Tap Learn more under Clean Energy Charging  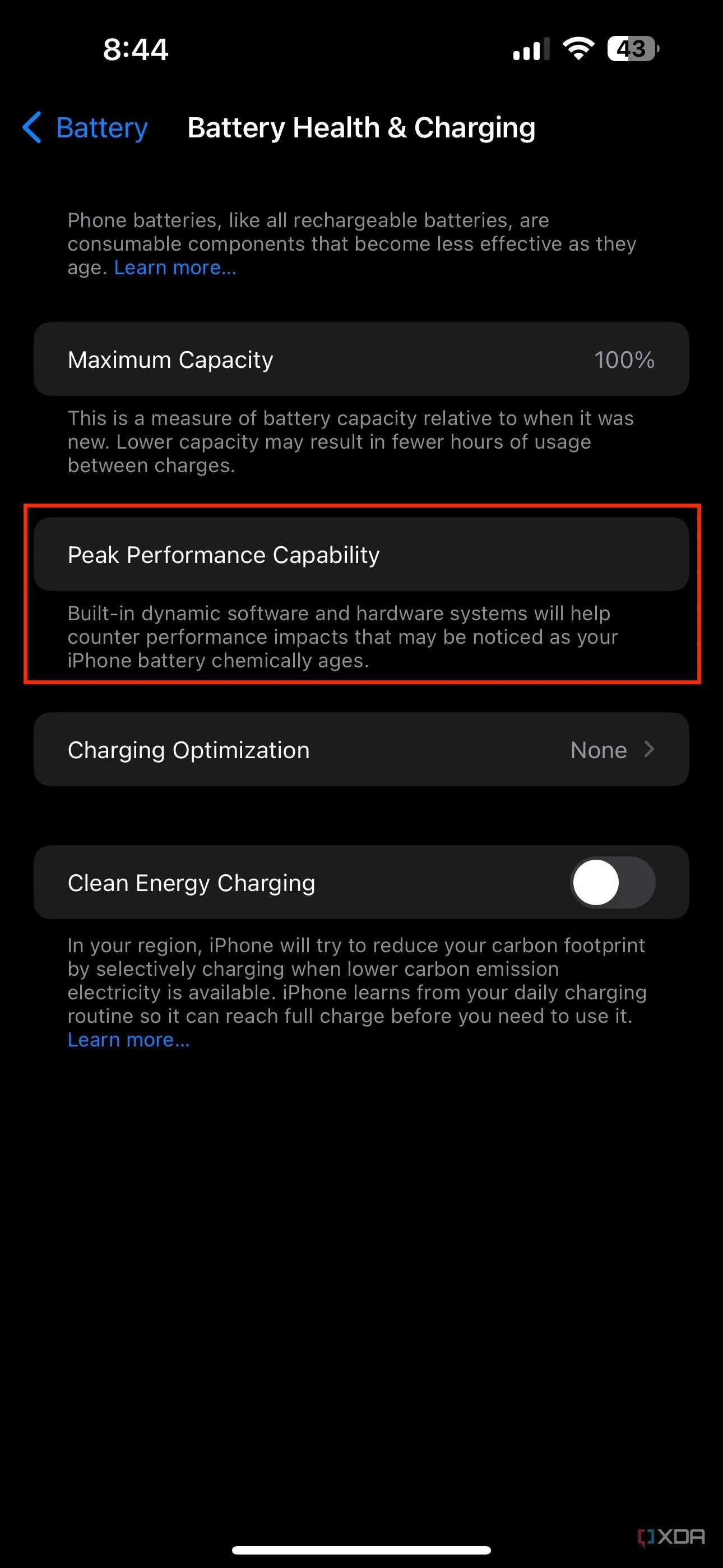(128, 1040)
